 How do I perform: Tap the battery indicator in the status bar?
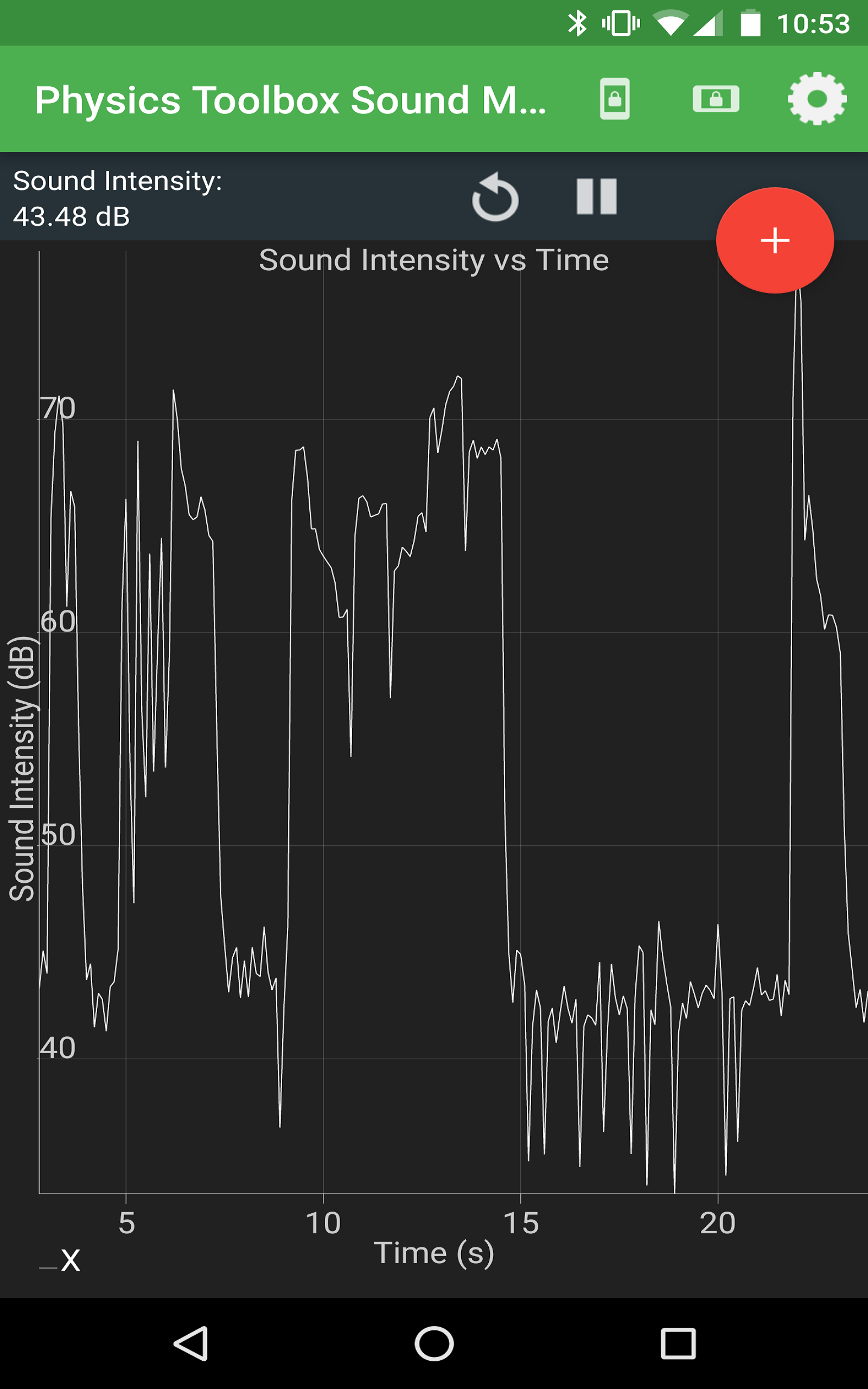pyautogui.click(x=749, y=23)
